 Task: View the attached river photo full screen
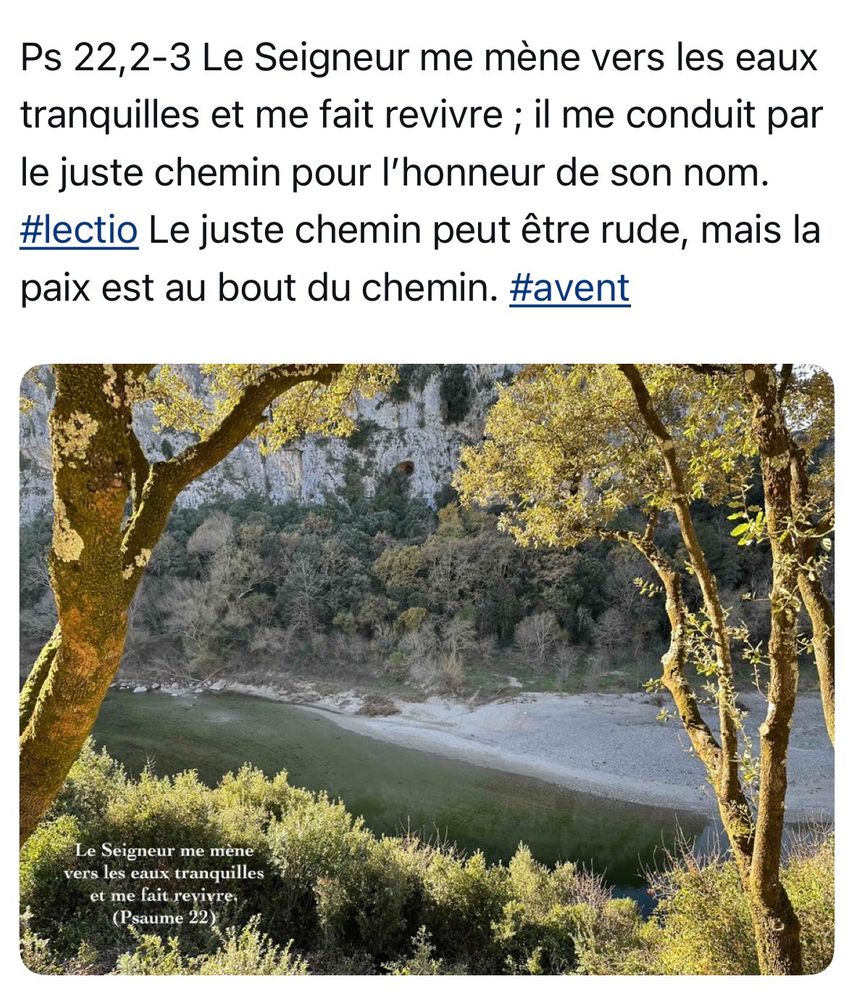click(x=427, y=669)
